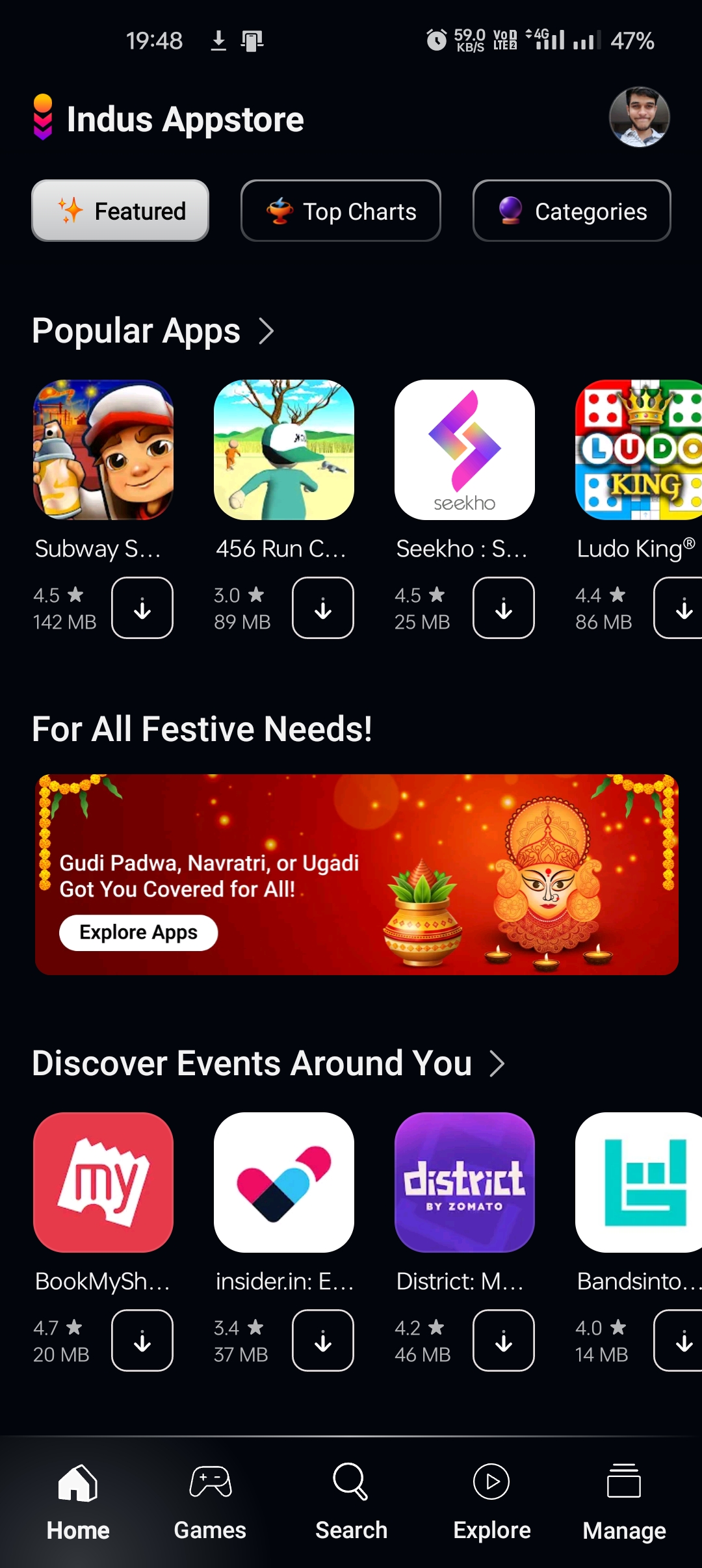Download the 456 Run Challenge game

(x=322, y=608)
